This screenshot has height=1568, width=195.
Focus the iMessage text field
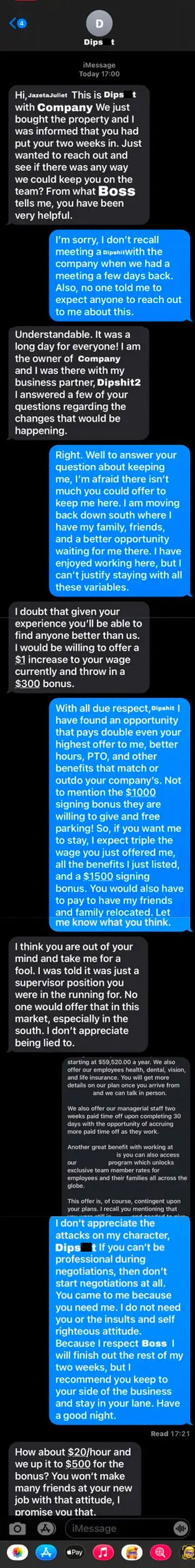pyautogui.click(x=116, y=1528)
